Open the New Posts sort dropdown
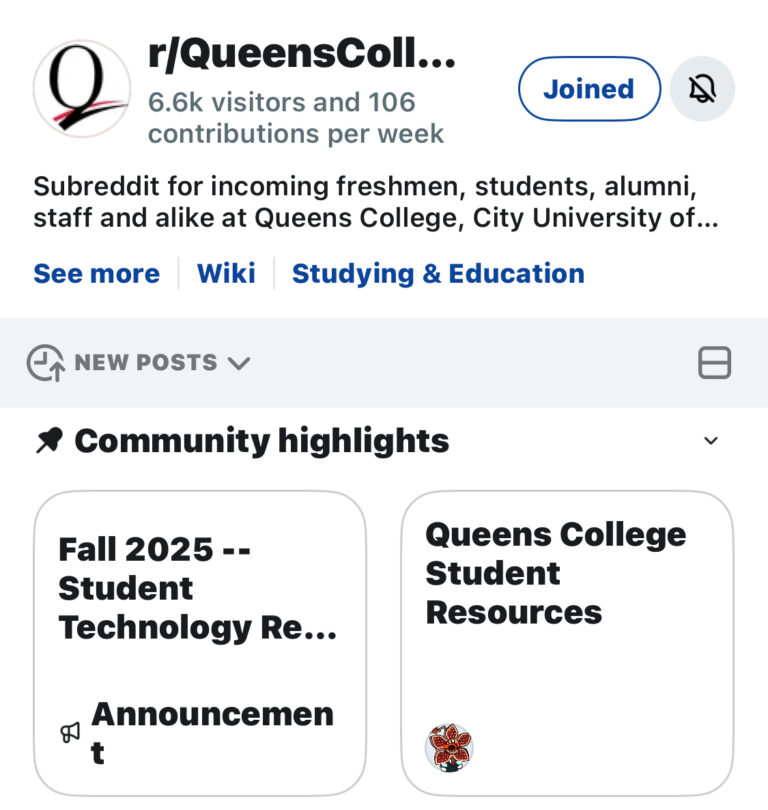This screenshot has width=768, height=810. coord(138,362)
